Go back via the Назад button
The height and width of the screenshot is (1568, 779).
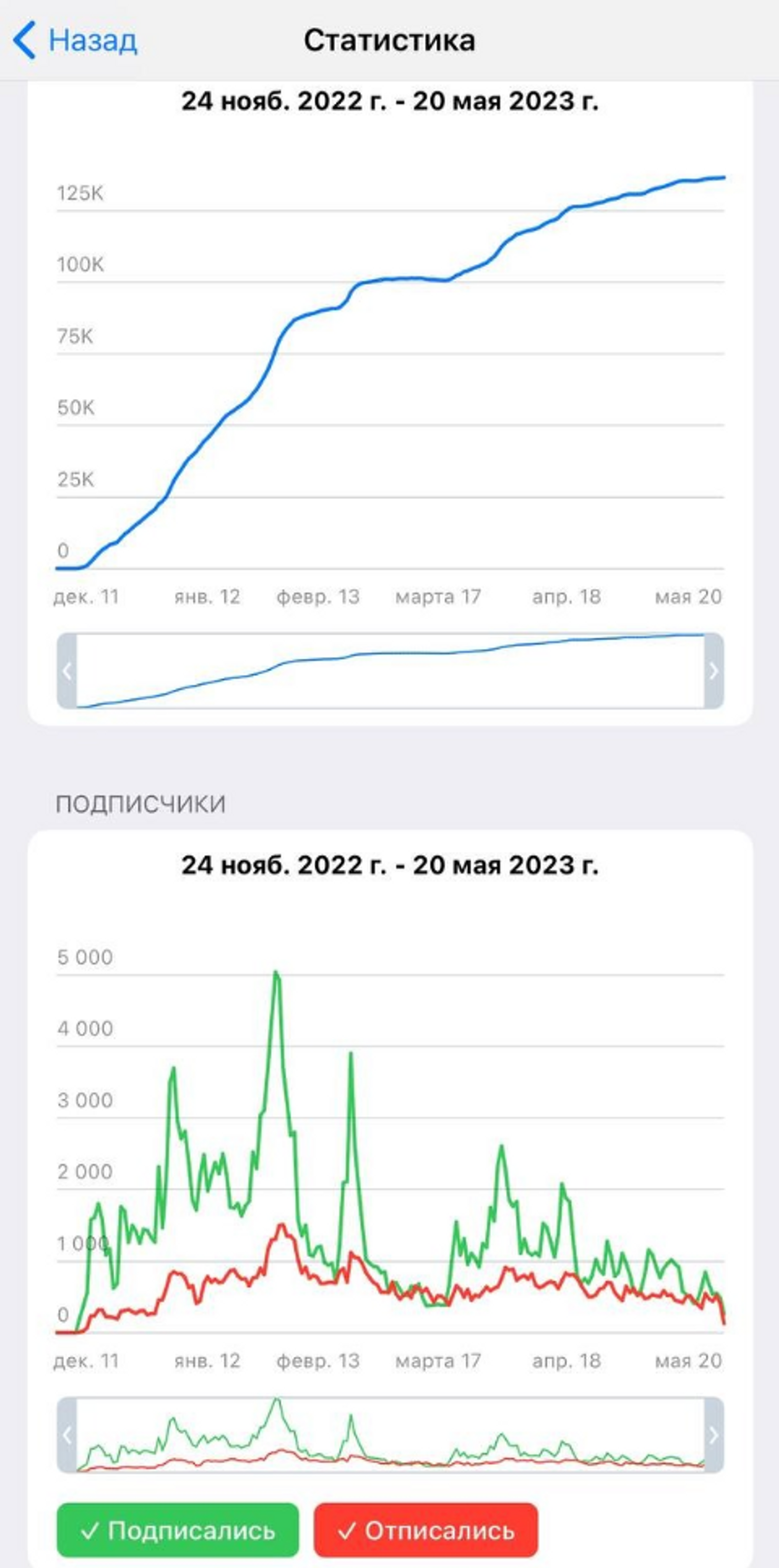(x=76, y=40)
